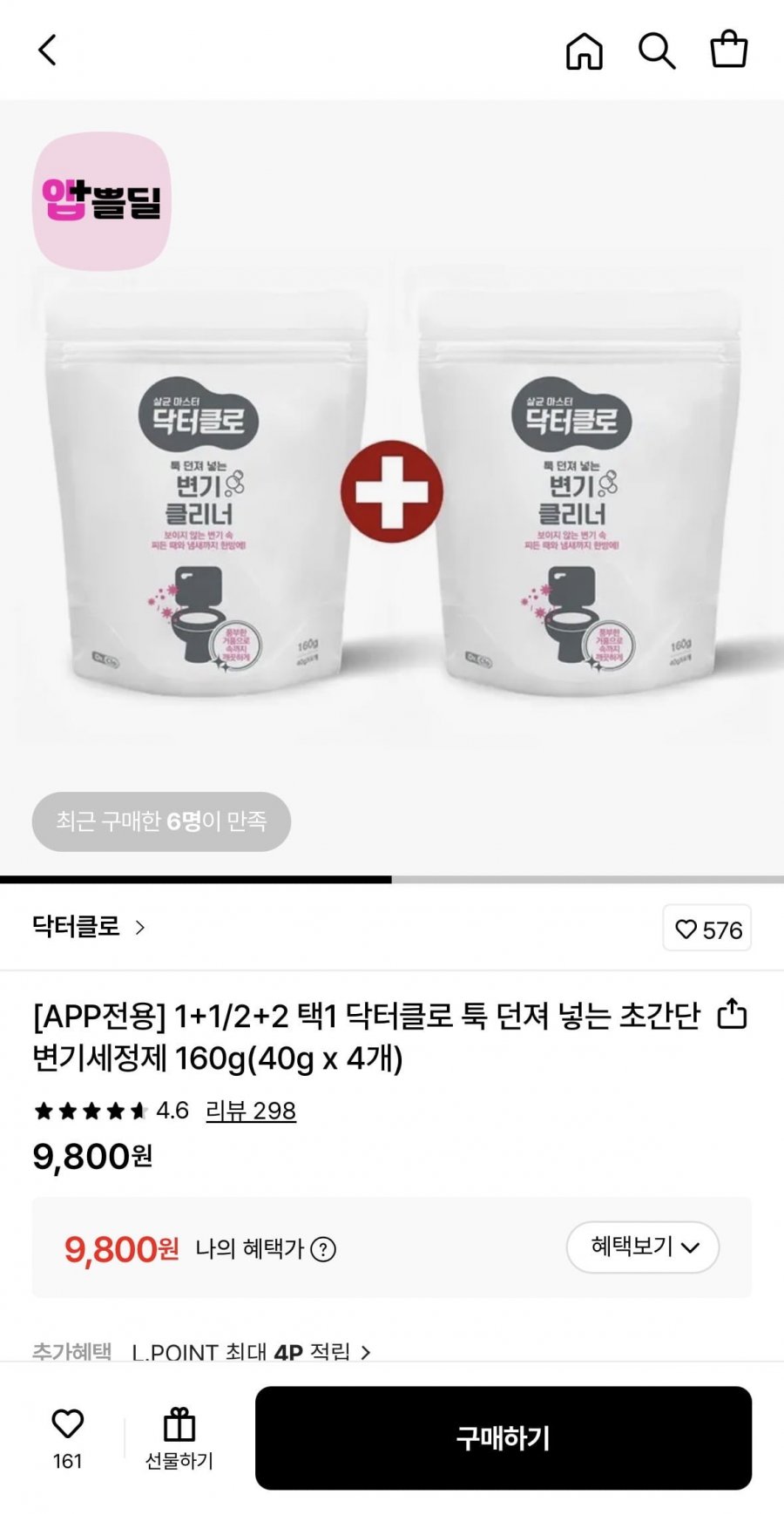Open 리뷰 298 reviews link
The image size is (784, 1514).
[251, 1111]
